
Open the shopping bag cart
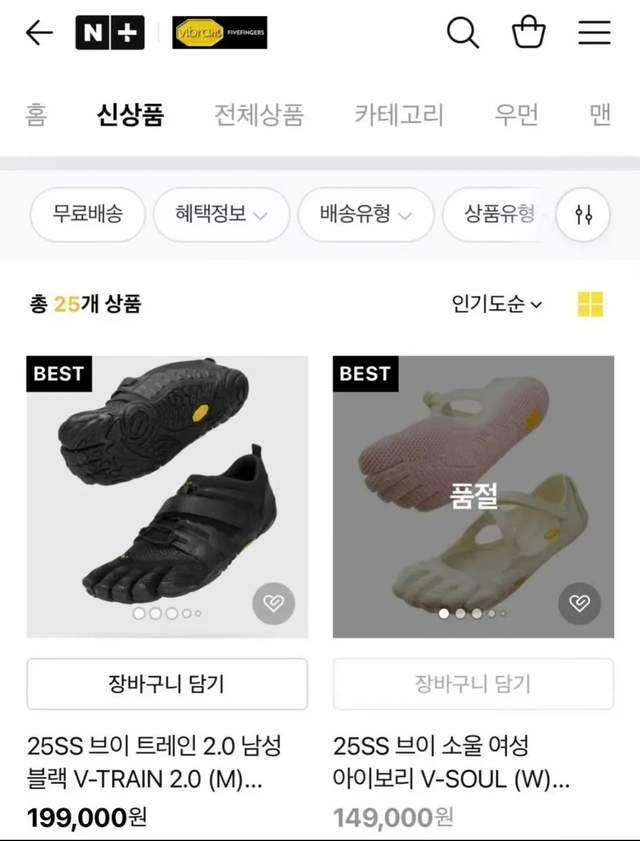[x=528, y=33]
